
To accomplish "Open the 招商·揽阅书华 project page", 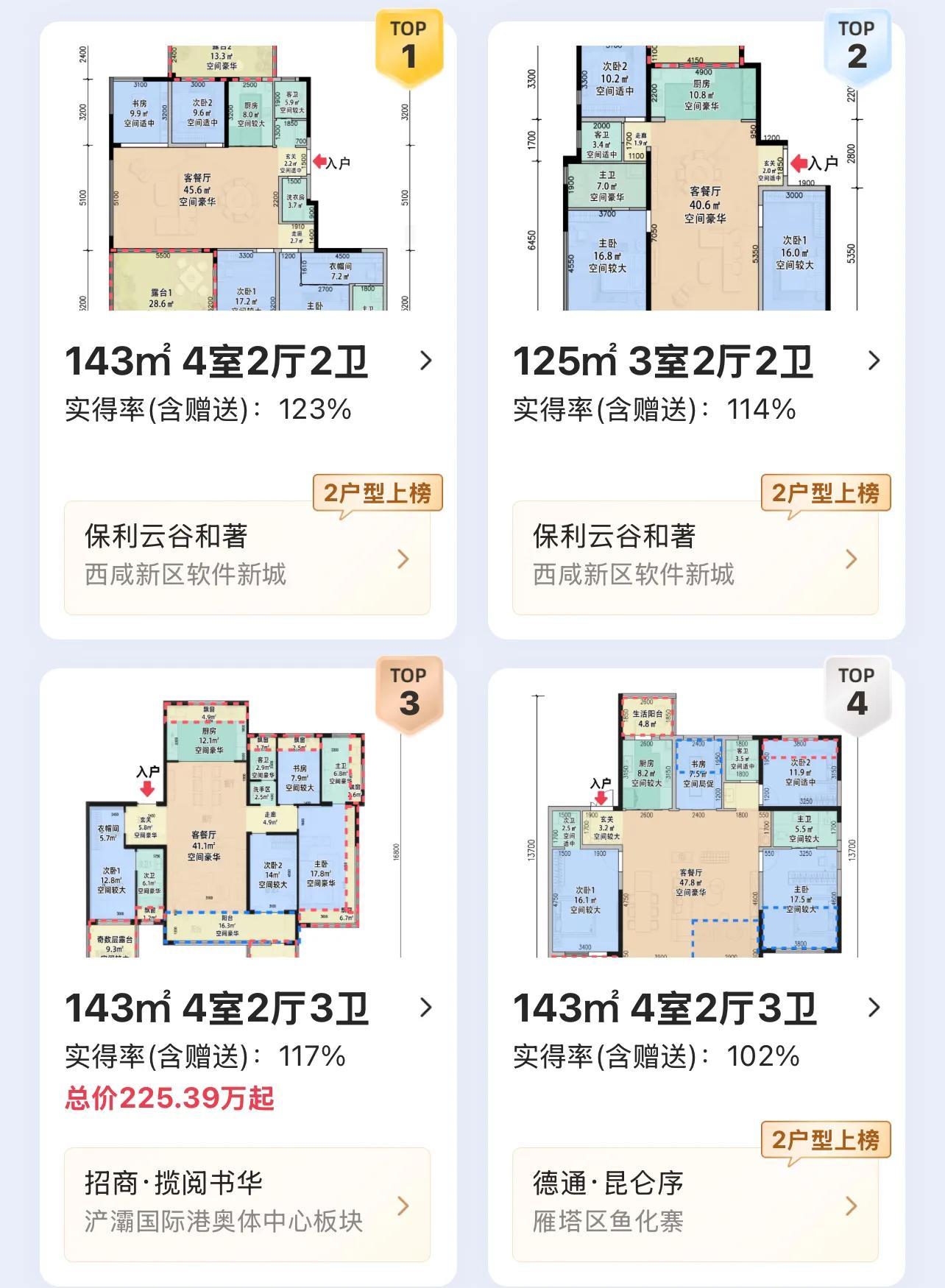I will (247, 1204).
